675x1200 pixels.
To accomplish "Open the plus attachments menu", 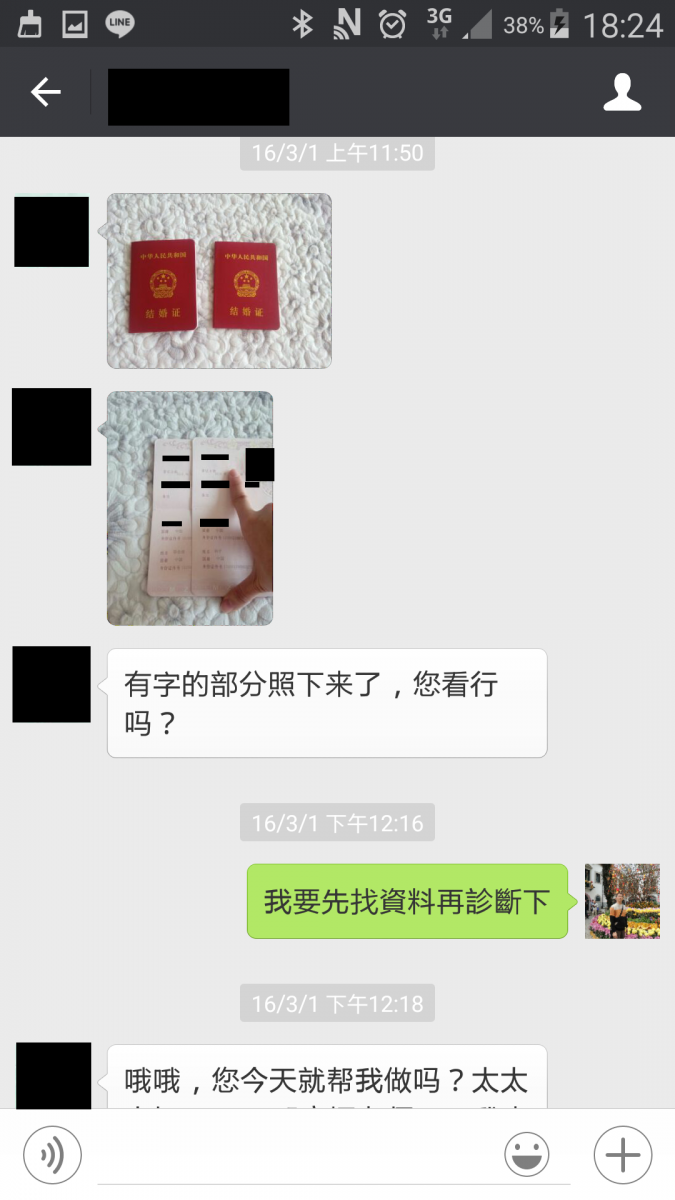I will point(622,1156).
